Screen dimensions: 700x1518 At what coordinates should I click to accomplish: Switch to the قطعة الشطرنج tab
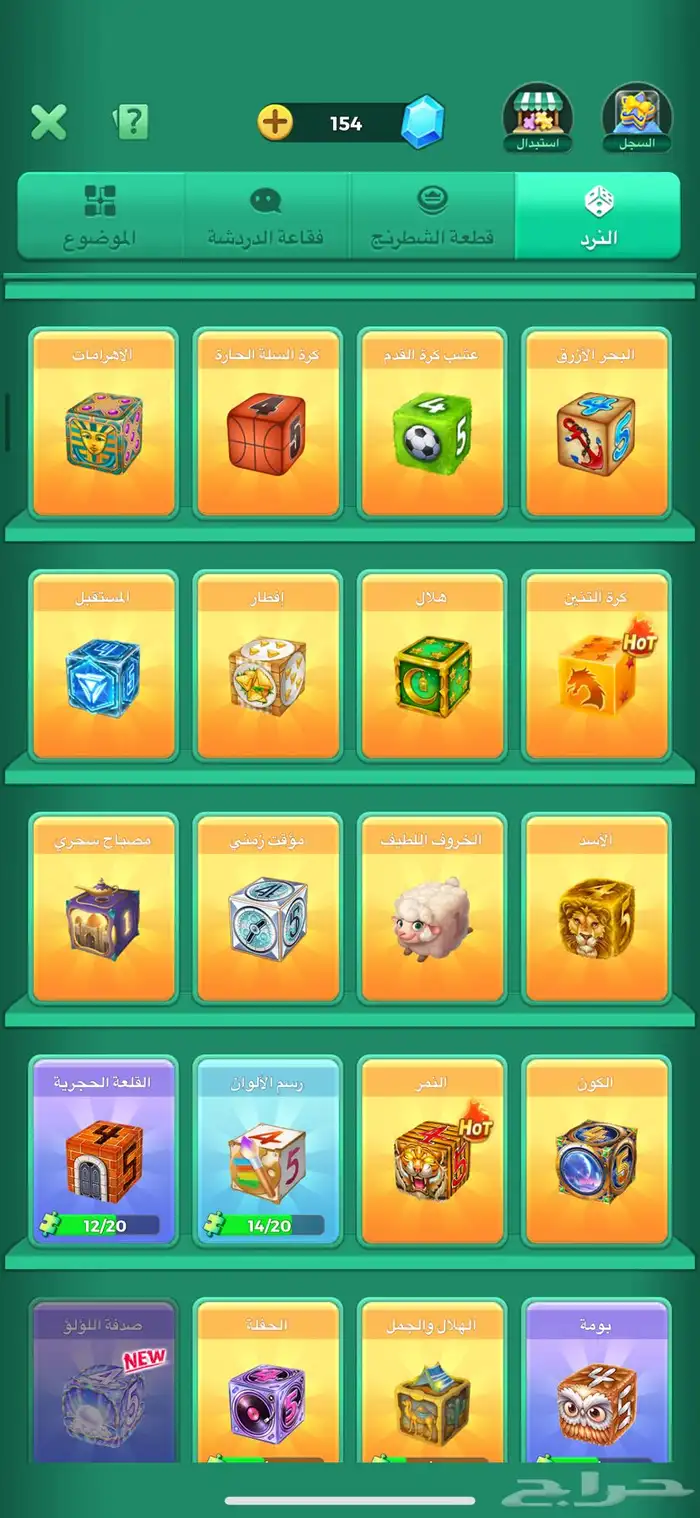(432, 216)
